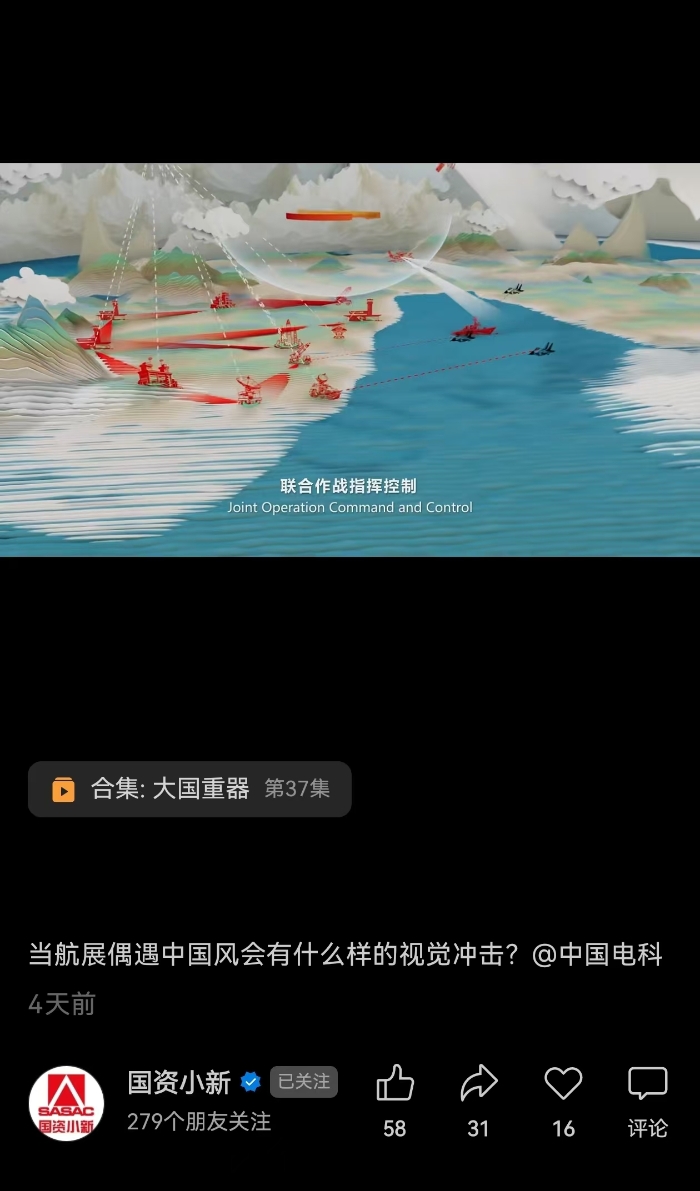Image resolution: width=700 pixels, height=1191 pixels.
Task: Open the 大国重器 collection chip
Action: 190,789
